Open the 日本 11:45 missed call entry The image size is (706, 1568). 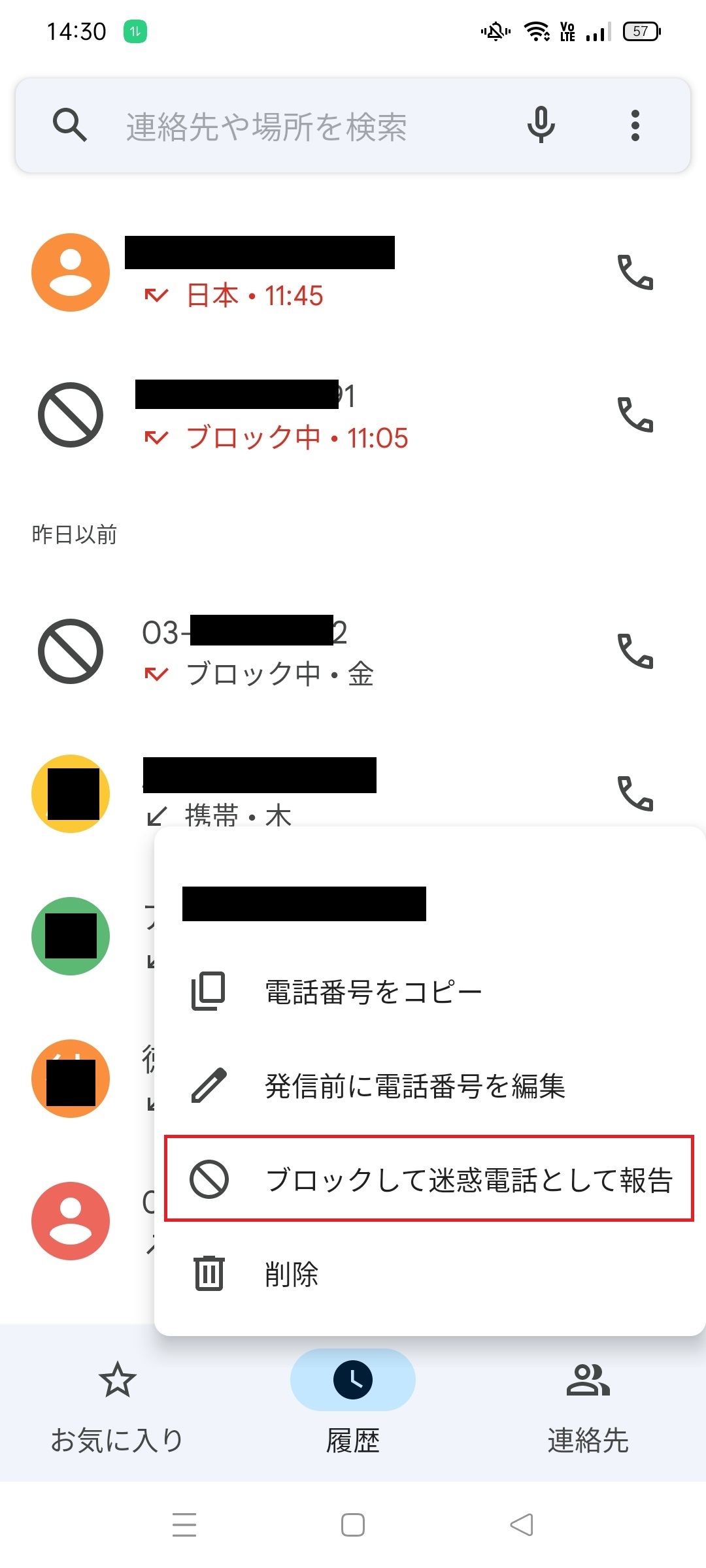tap(314, 272)
